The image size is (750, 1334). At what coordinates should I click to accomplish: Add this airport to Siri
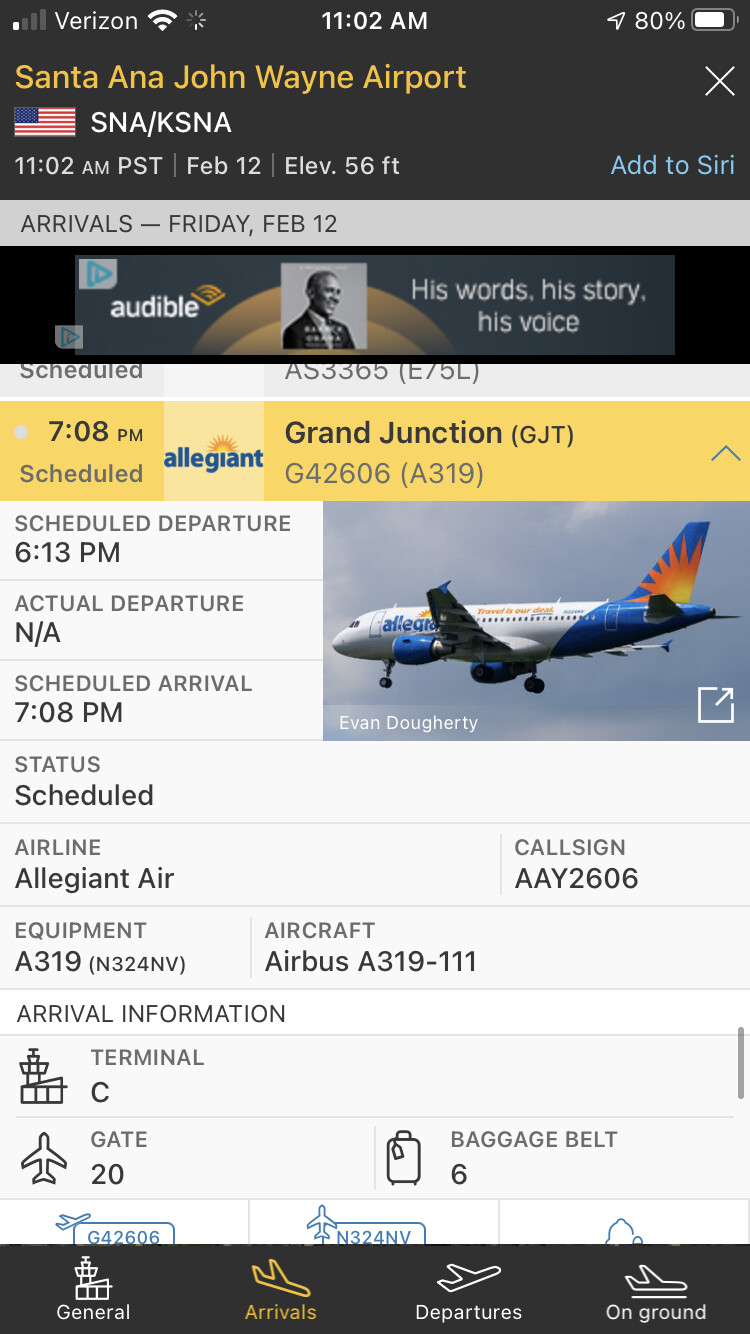[672, 165]
